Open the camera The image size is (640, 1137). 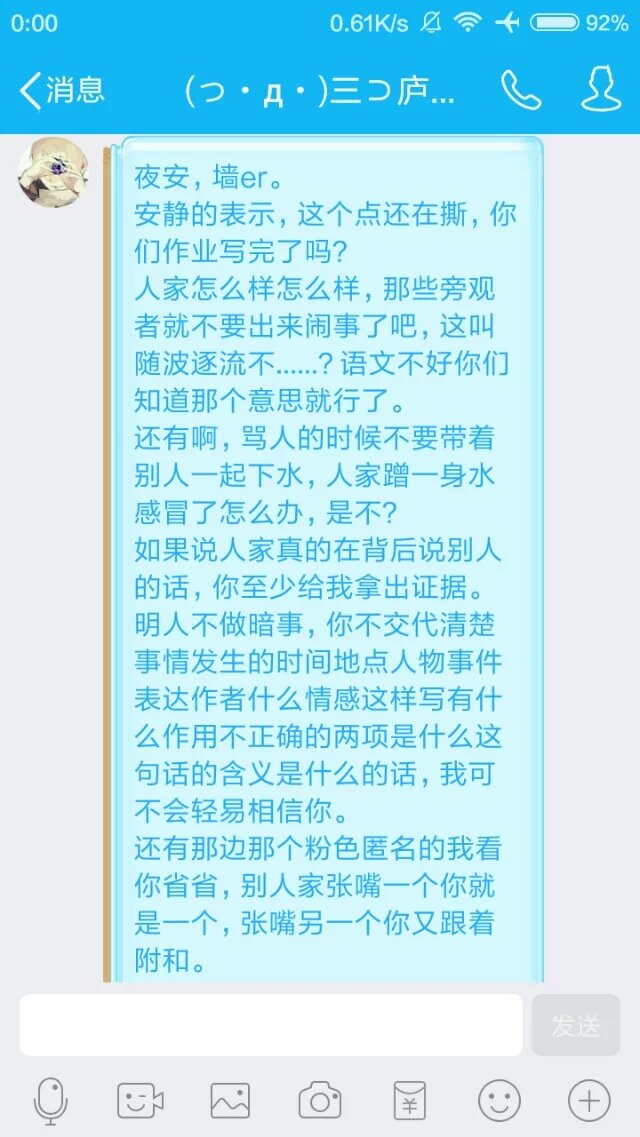click(x=320, y=1101)
